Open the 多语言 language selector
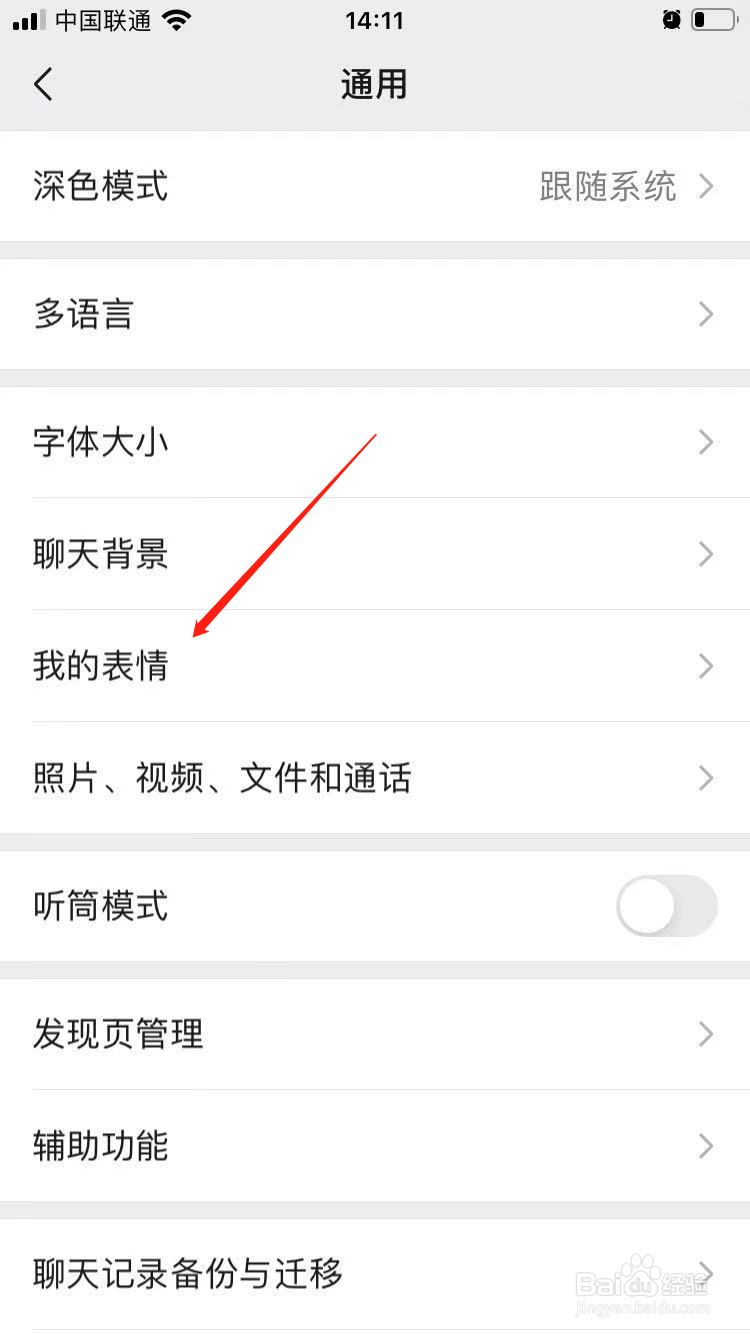Viewport: 750px width, 1334px height. click(375, 314)
